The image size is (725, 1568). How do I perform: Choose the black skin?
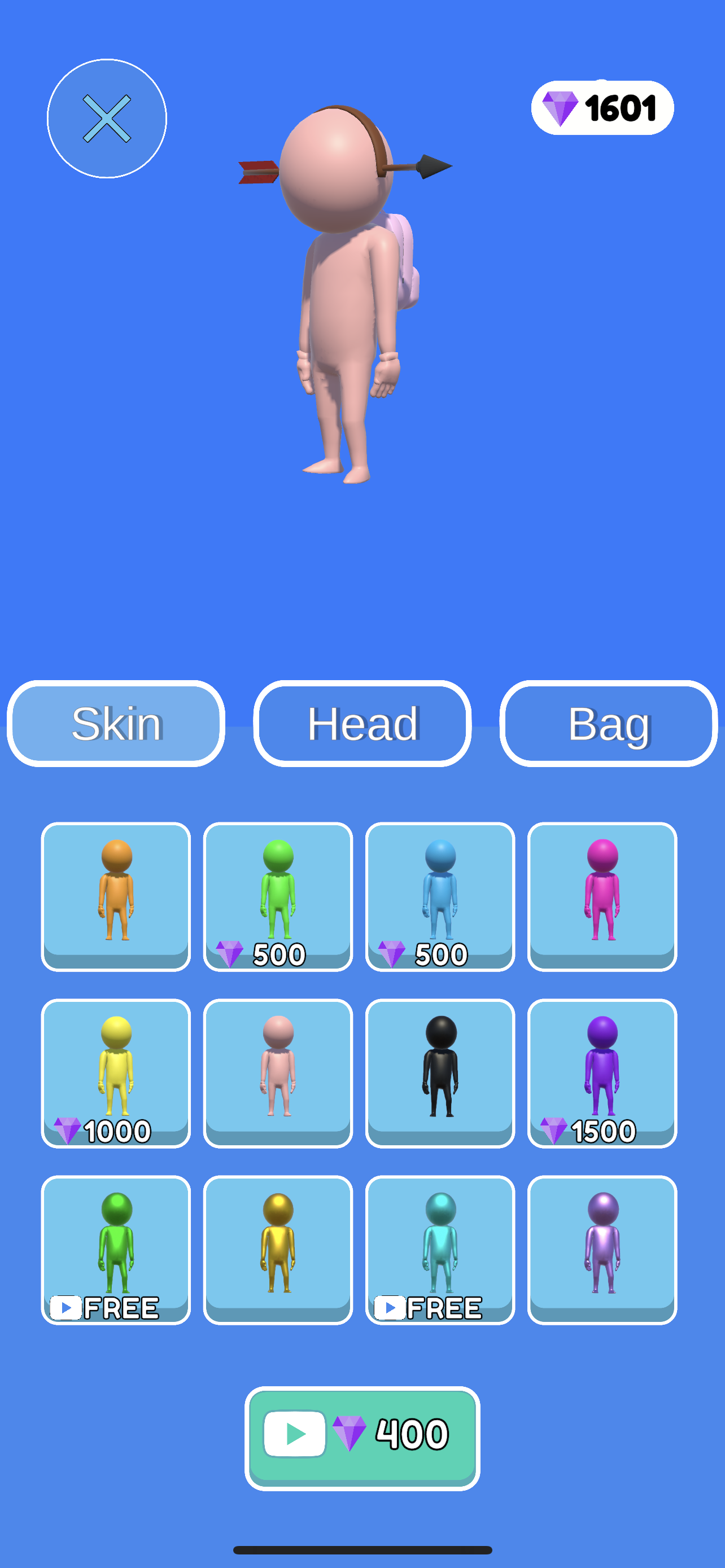click(440, 1072)
